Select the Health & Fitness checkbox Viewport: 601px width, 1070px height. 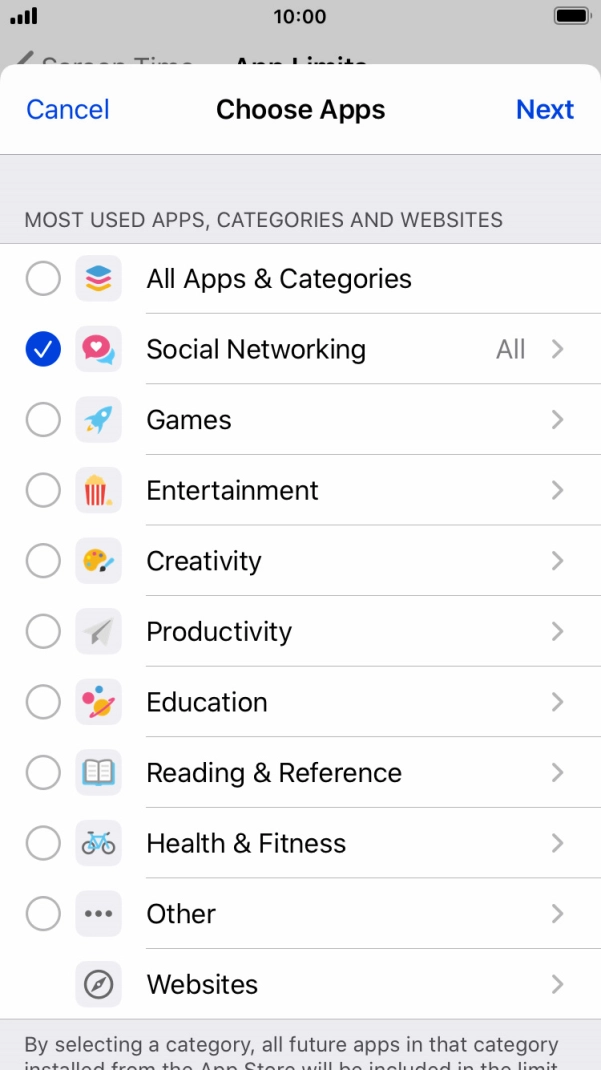tap(43, 844)
